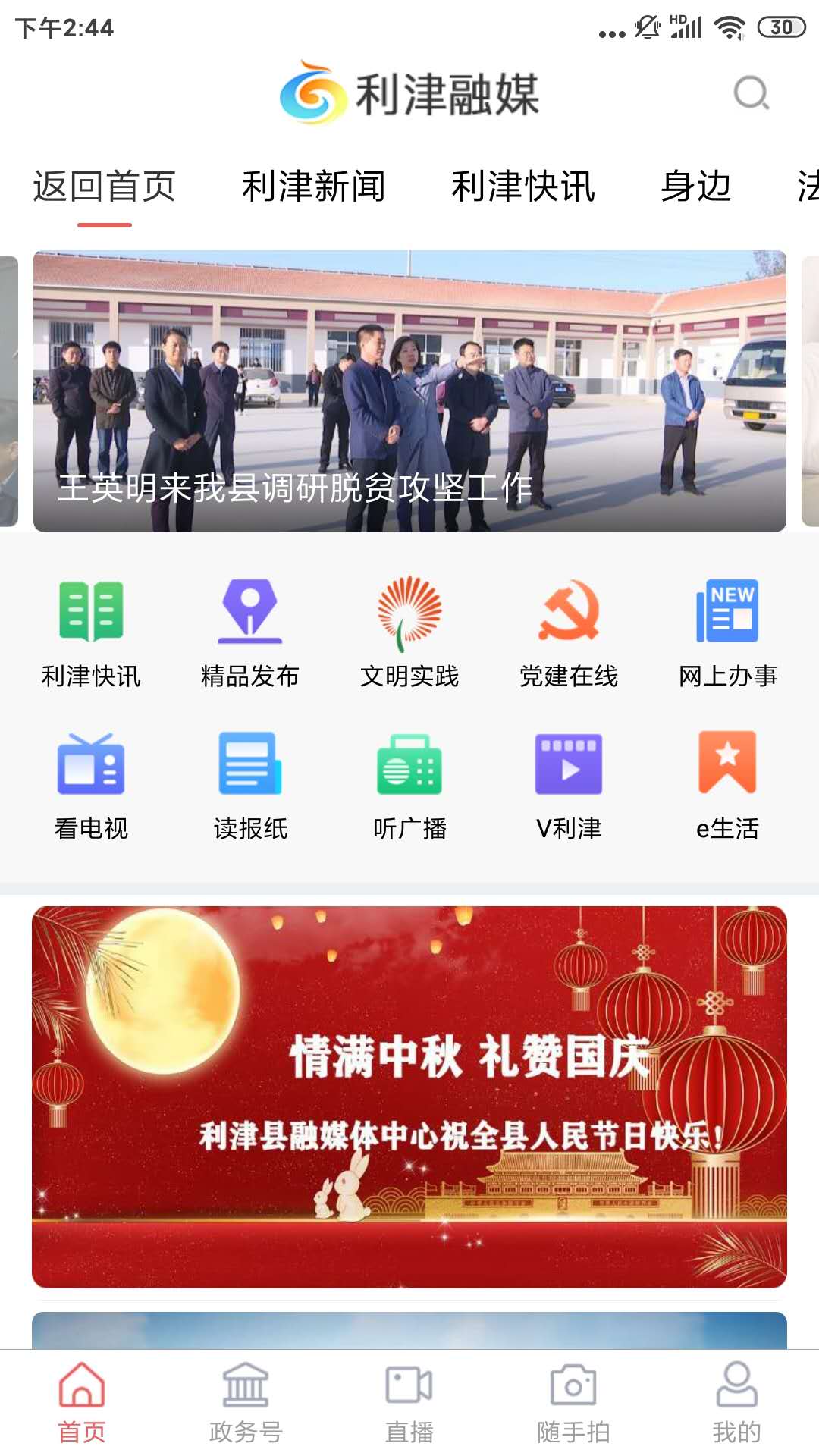819x1456 pixels.
Task: Open the 利津快讯 news icon
Action: 91,629
